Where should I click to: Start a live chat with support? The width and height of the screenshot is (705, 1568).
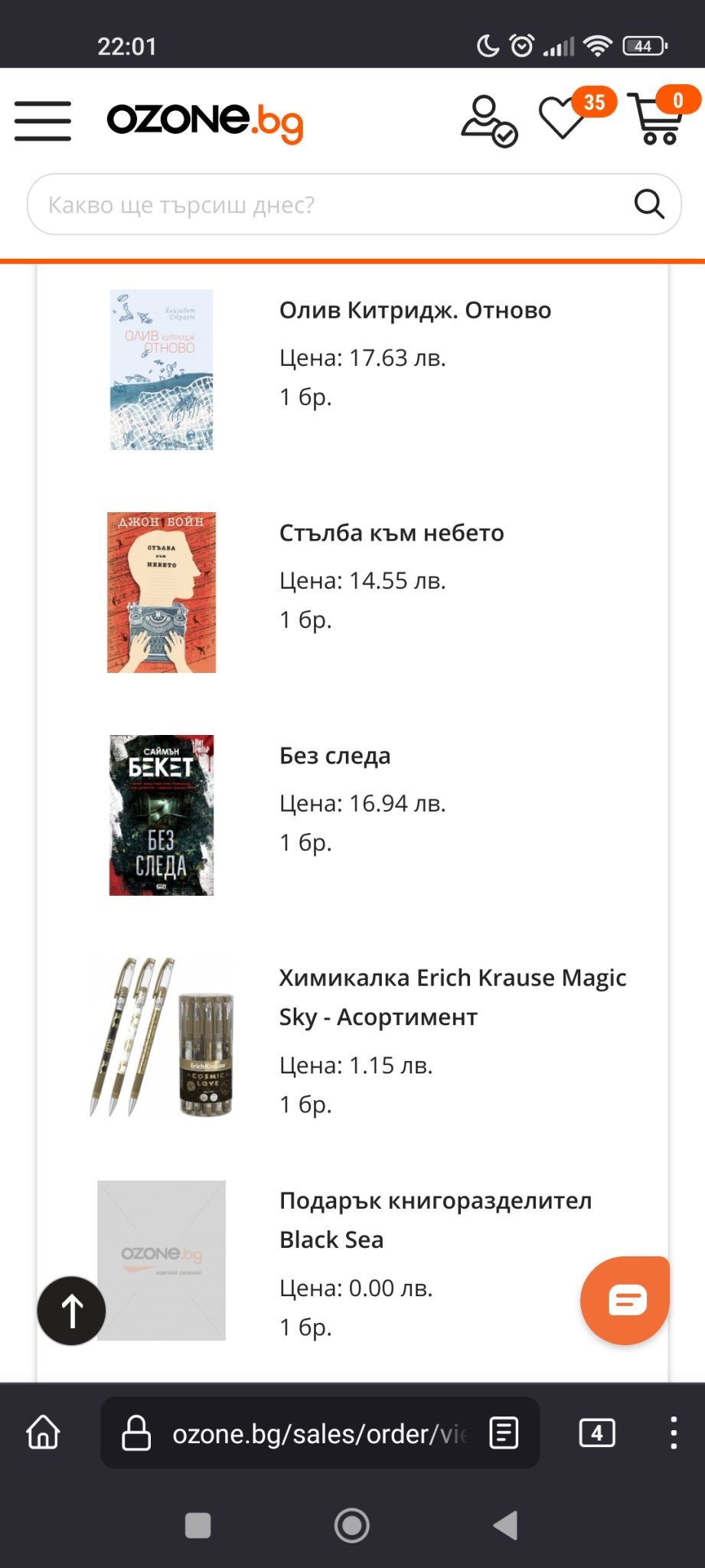tap(625, 1300)
